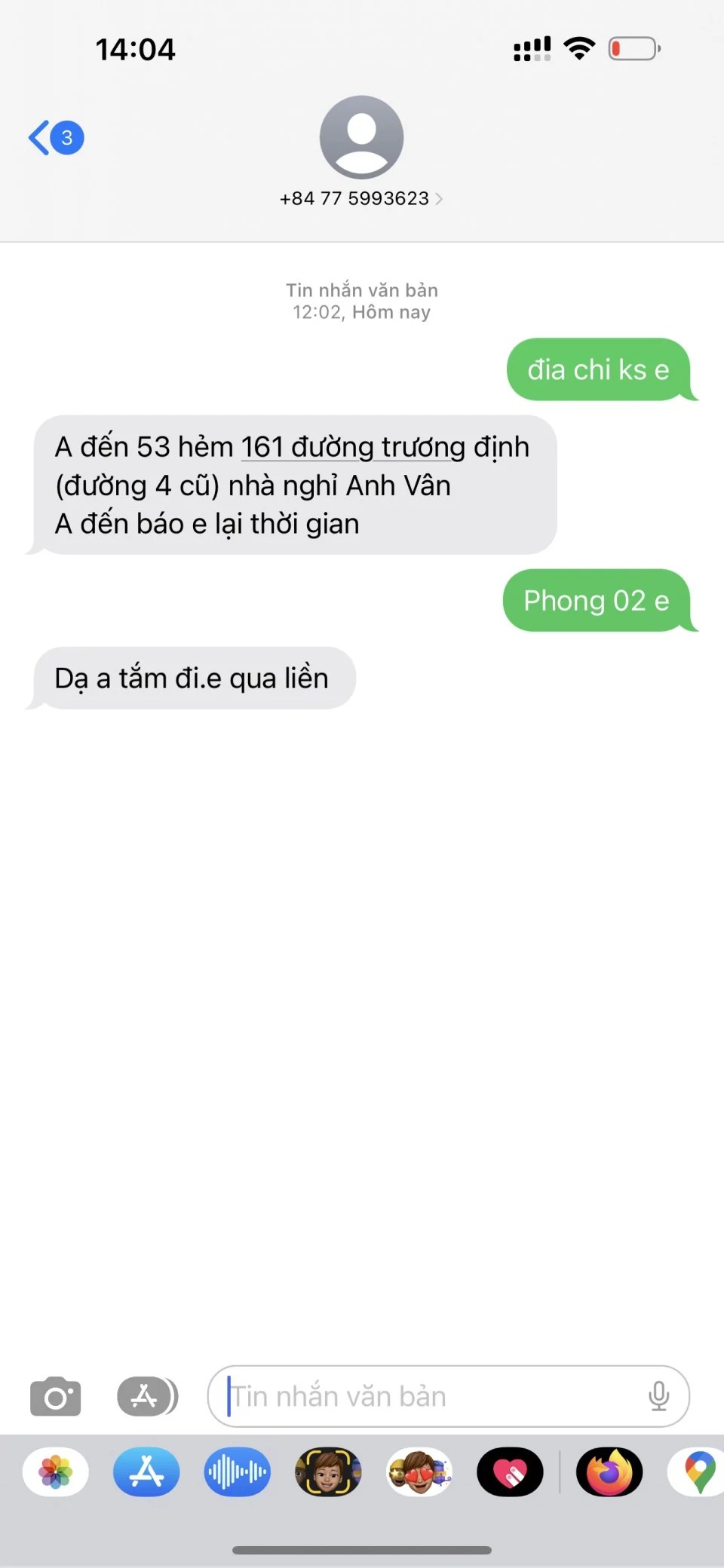Open the Google Maps iMessage app
724x1568 pixels.
698,1472
